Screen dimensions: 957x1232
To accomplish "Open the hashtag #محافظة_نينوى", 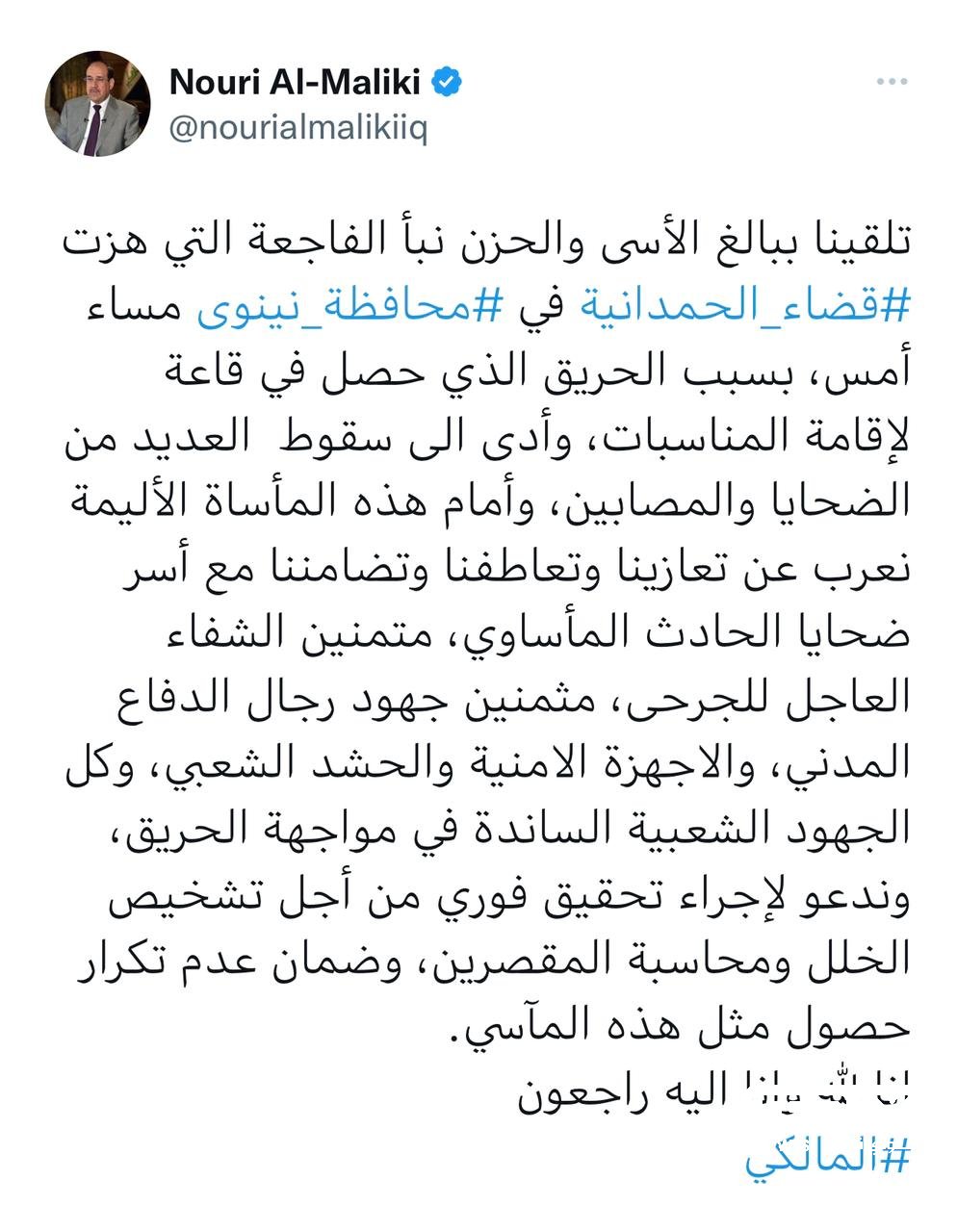I will click(349, 309).
